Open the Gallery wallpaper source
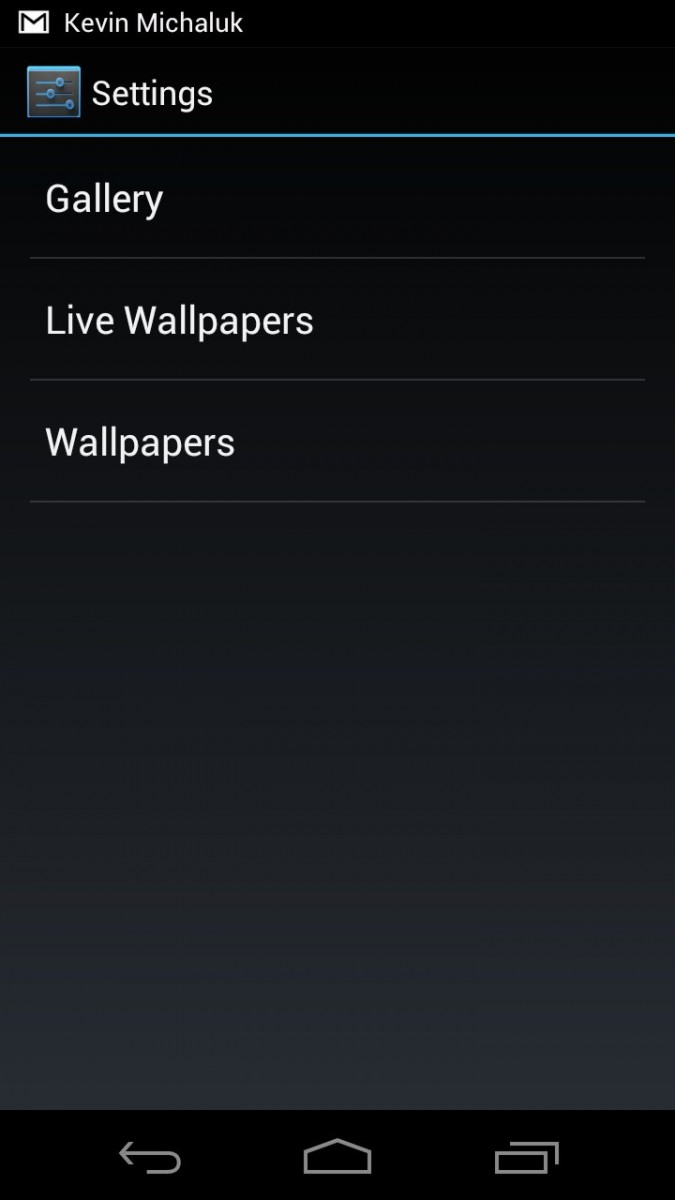675x1200 pixels. click(337, 198)
